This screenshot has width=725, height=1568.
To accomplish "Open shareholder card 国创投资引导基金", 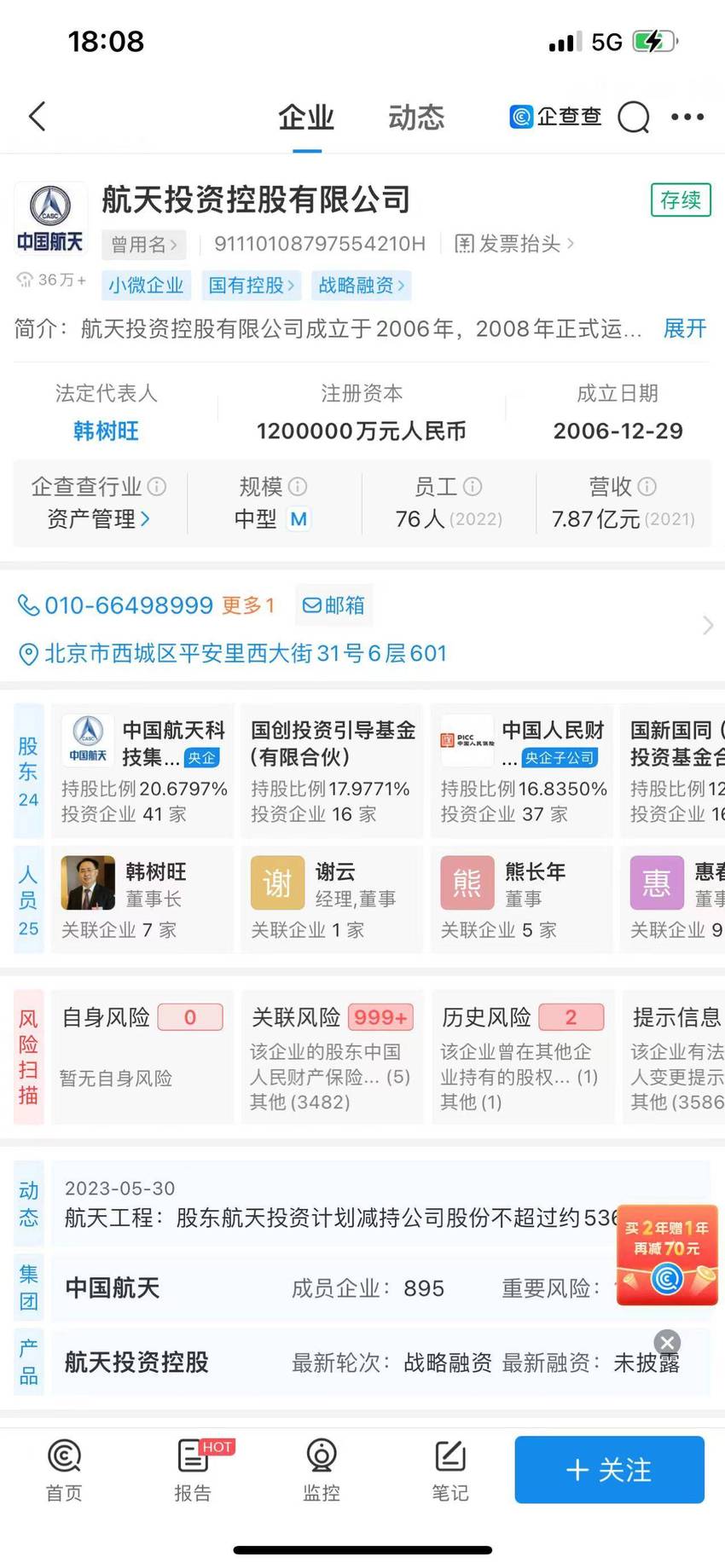I will pos(332,771).
